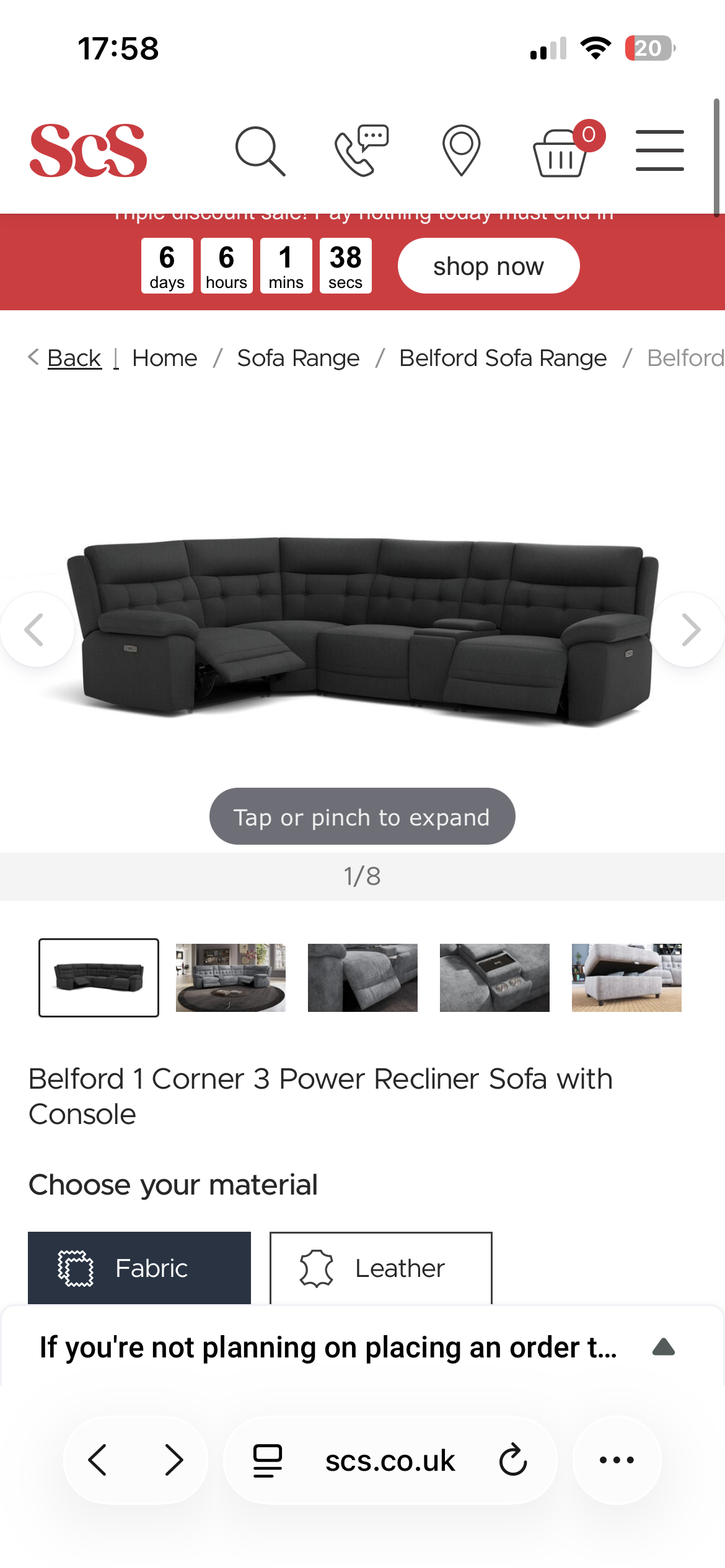
Task: Open the Sofa Range breadcrumb
Action: pos(298,358)
